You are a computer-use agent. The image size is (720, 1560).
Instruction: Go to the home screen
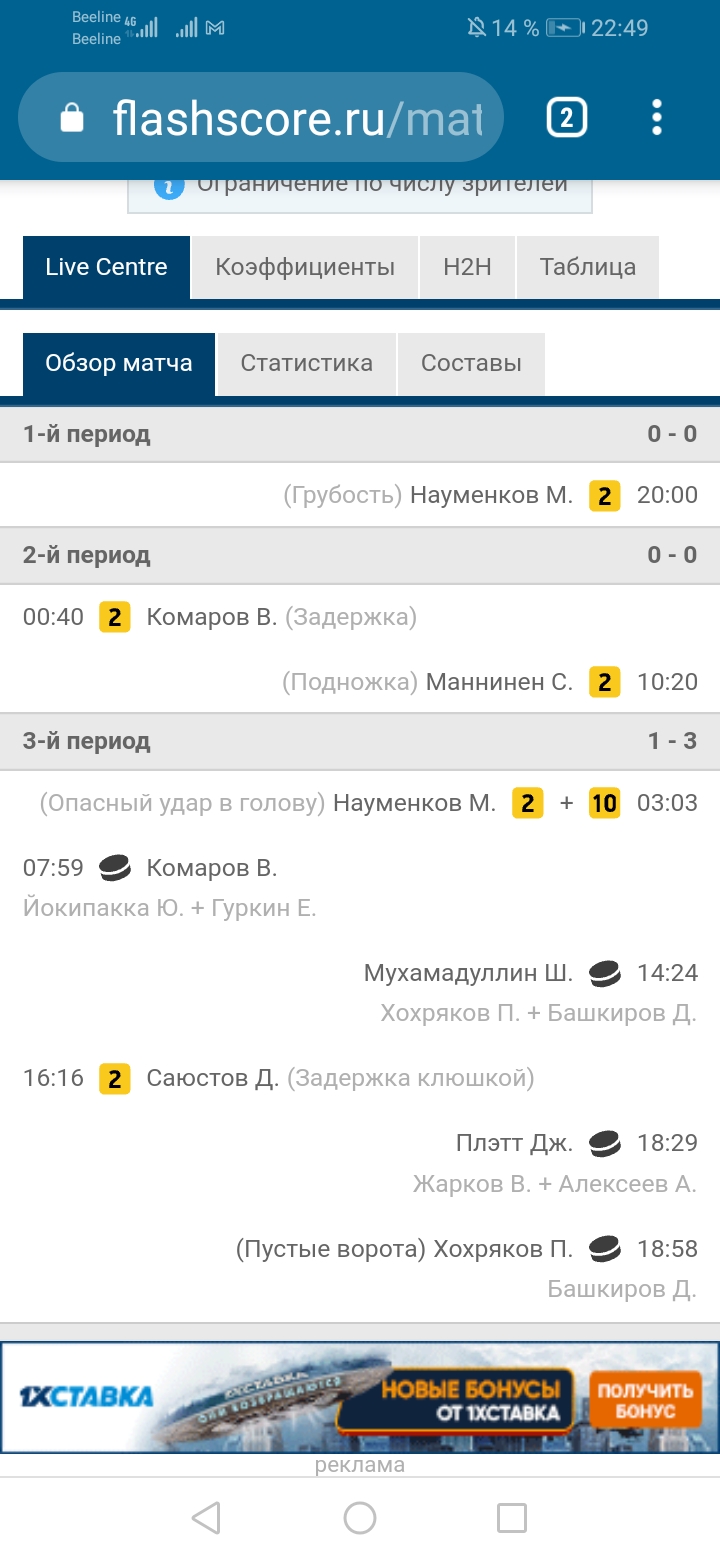click(x=360, y=1518)
